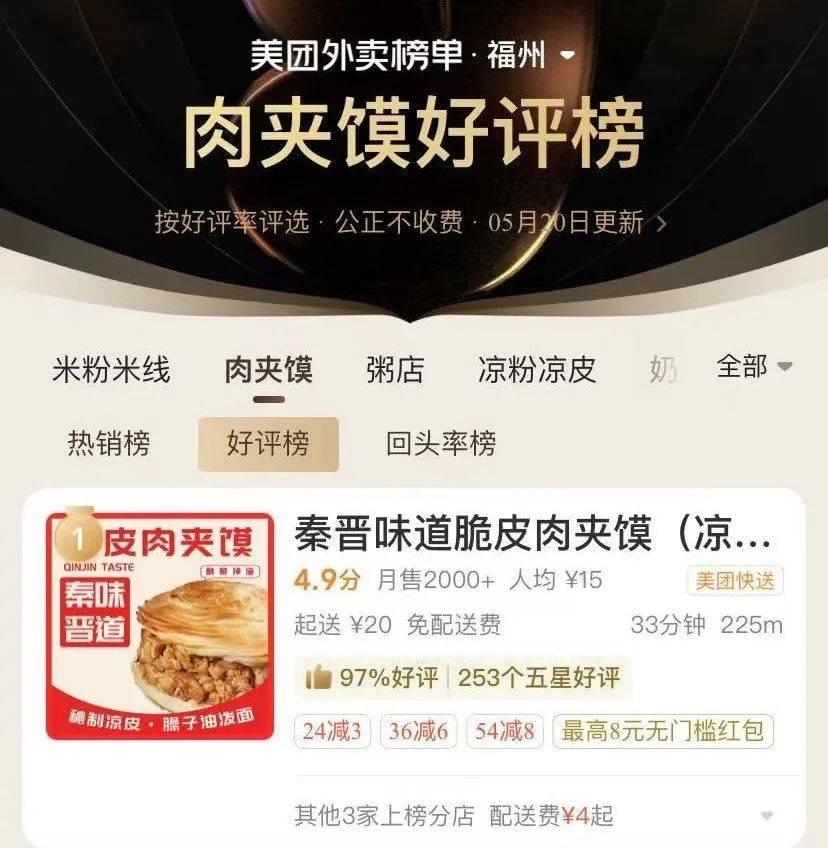828x848 pixels.
Task: Expand 其他3家上榜分店 branch list
Action: pyautogui.click(x=765, y=816)
